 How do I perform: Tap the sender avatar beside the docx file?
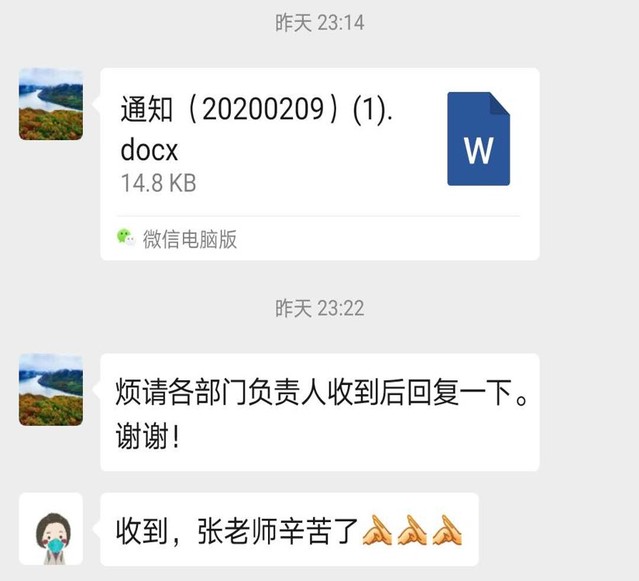click(51, 104)
